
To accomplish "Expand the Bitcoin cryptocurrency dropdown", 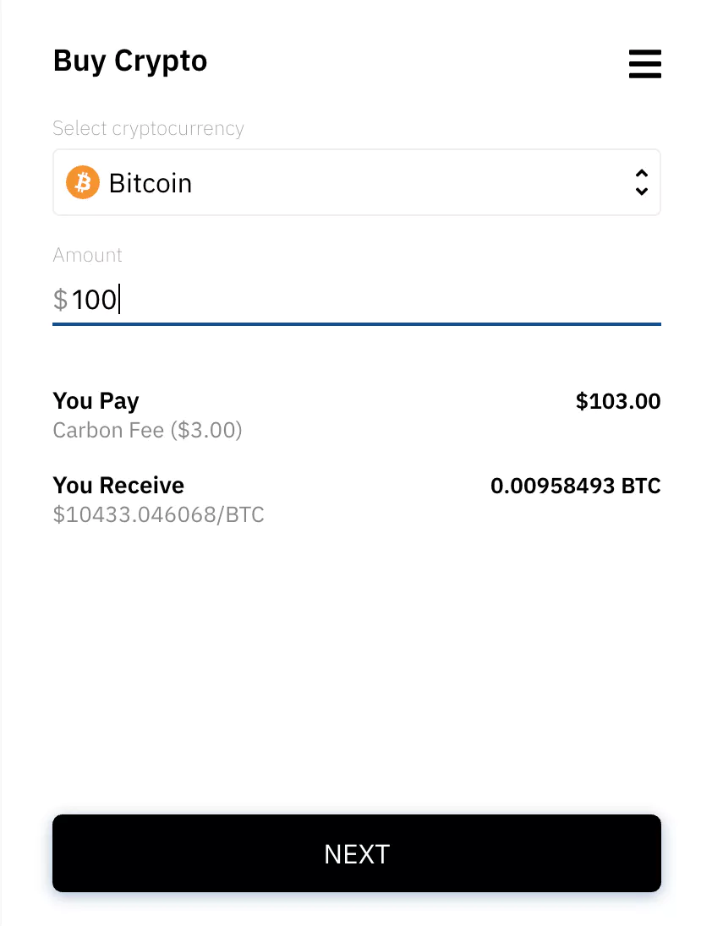I will [356, 183].
